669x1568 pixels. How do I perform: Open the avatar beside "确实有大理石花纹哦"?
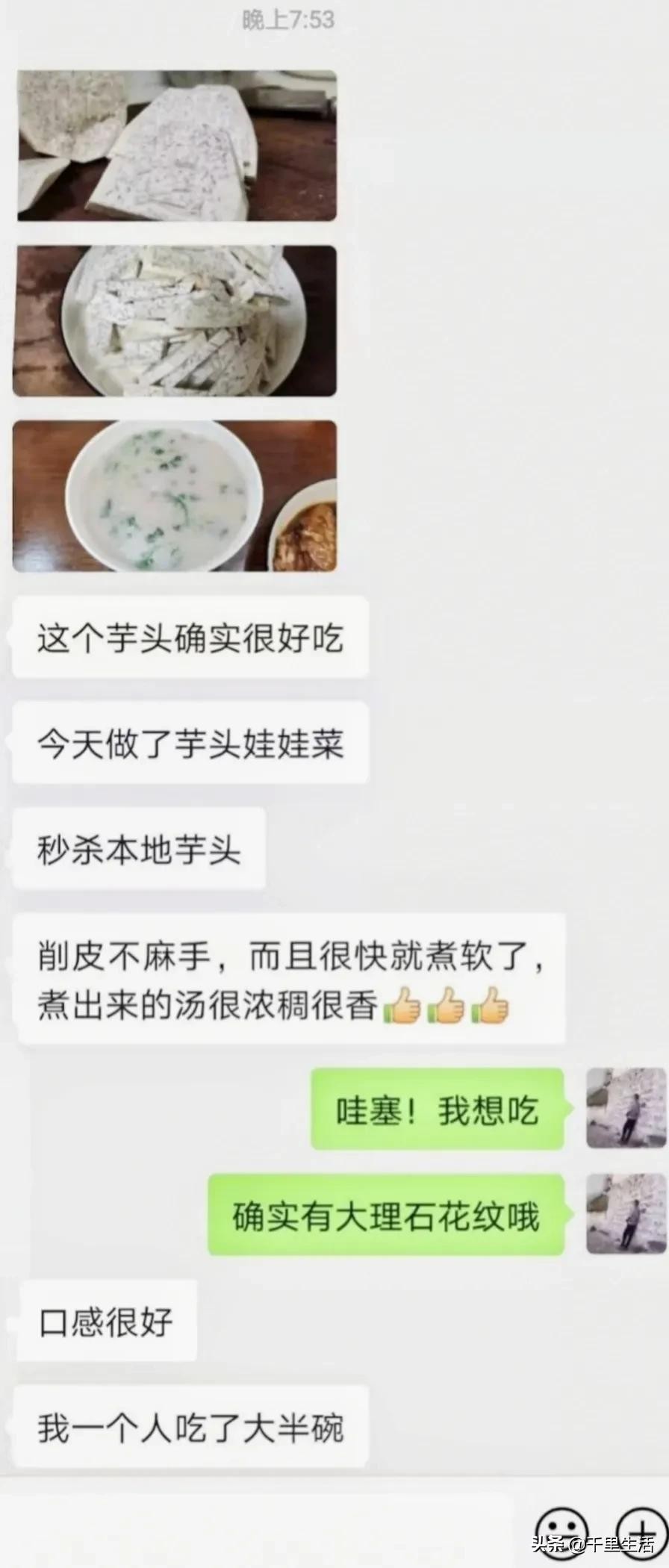pyautogui.click(x=626, y=1214)
